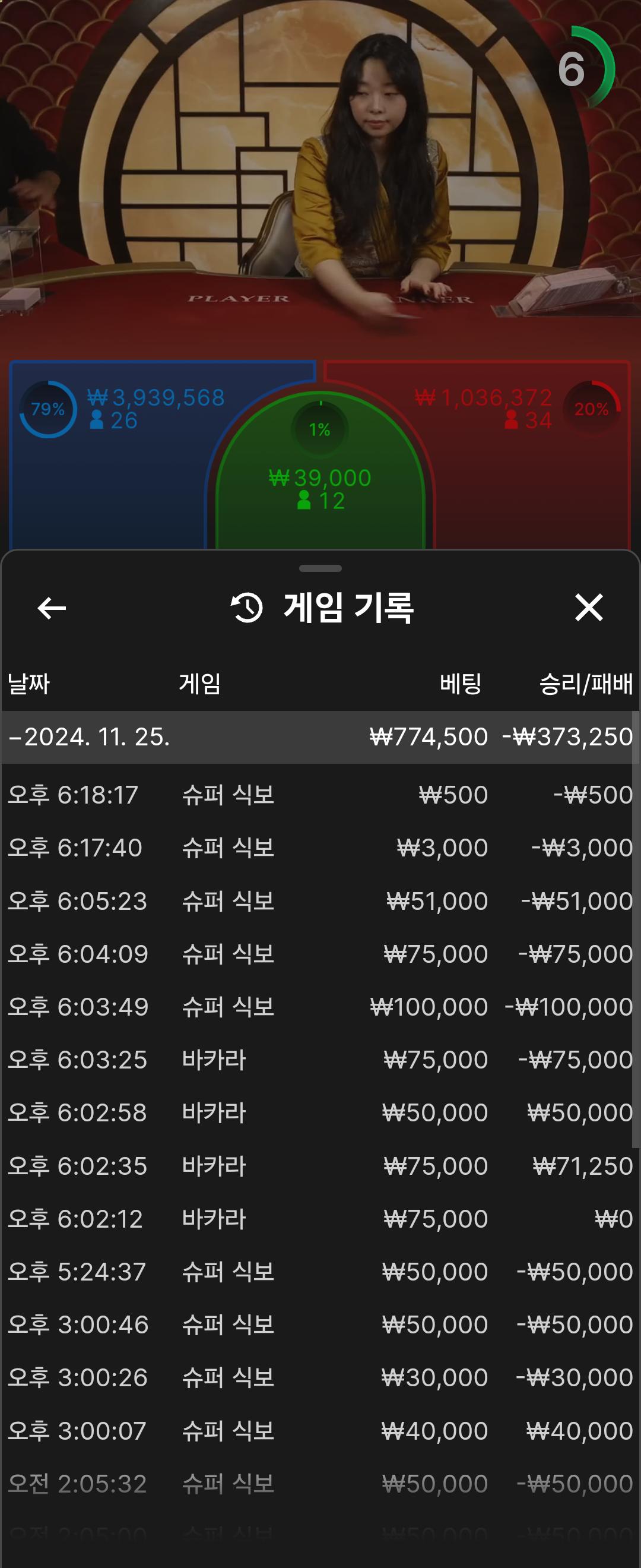Viewport: 641px width, 1568px height.
Task: Open the 오후 3:00:07 슈퍼 식보 record
Action: 320,1430
